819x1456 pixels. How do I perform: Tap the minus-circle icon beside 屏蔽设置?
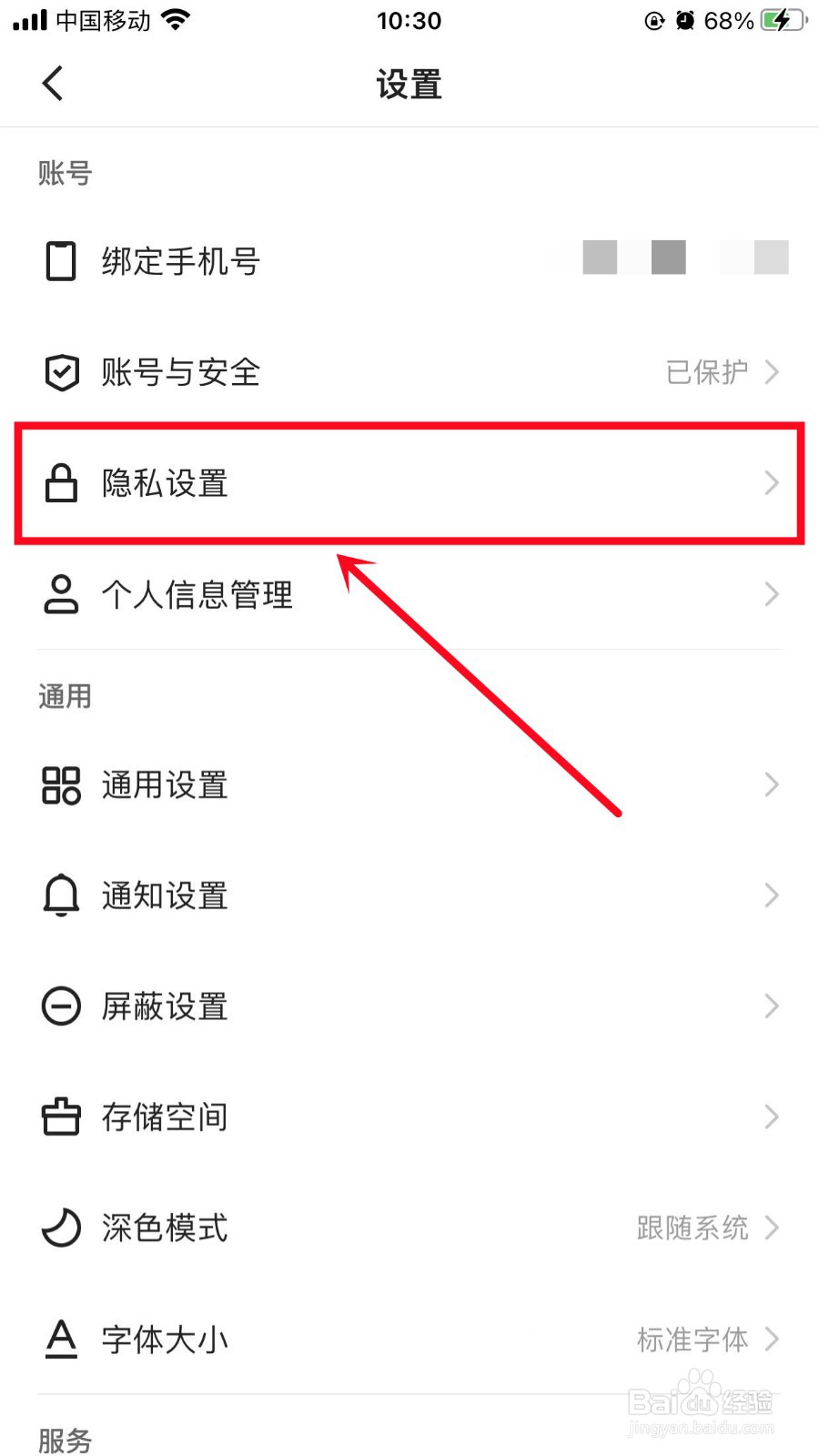coord(60,1006)
